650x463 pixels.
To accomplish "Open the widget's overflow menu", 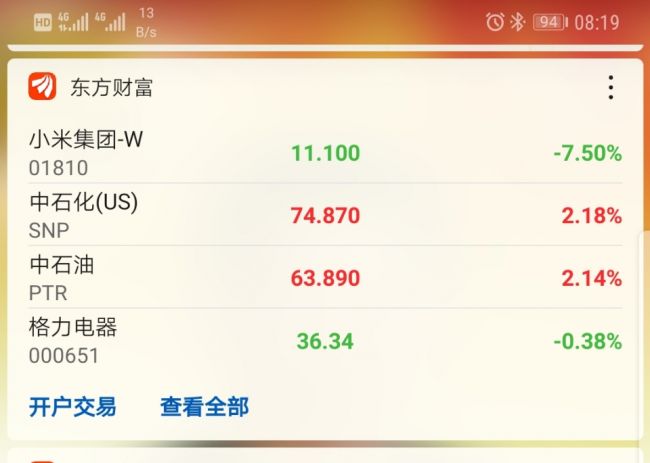I will [610, 88].
